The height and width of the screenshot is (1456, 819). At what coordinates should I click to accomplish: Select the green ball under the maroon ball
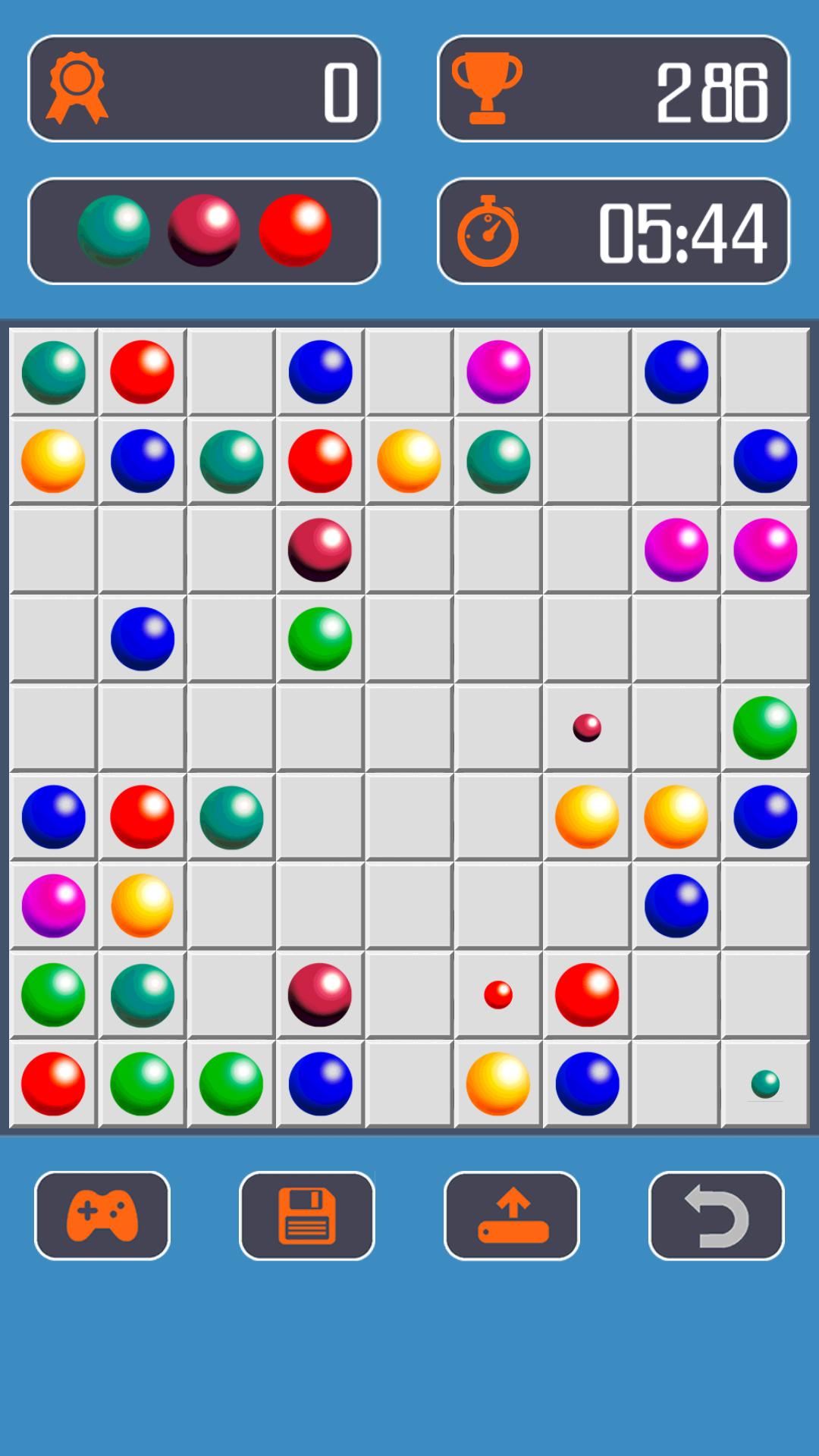320,639
